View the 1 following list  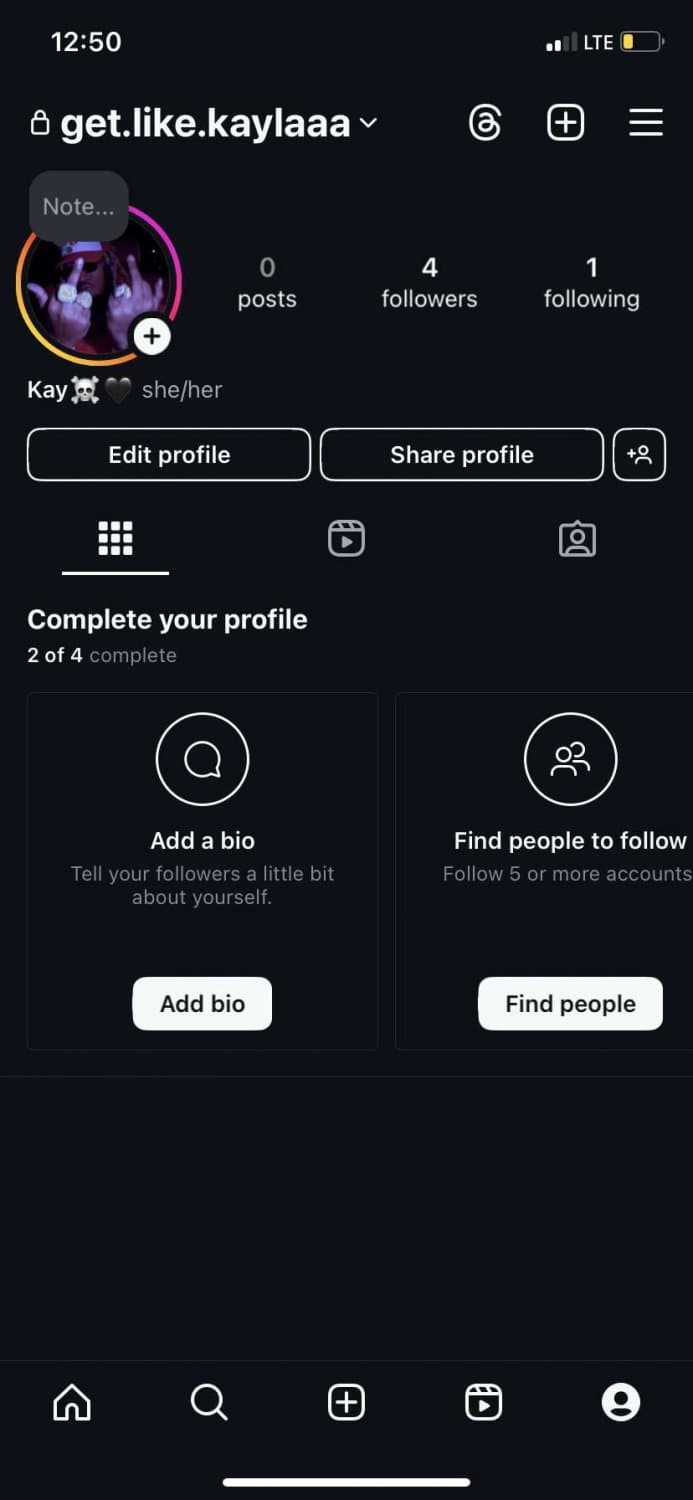pos(591,283)
